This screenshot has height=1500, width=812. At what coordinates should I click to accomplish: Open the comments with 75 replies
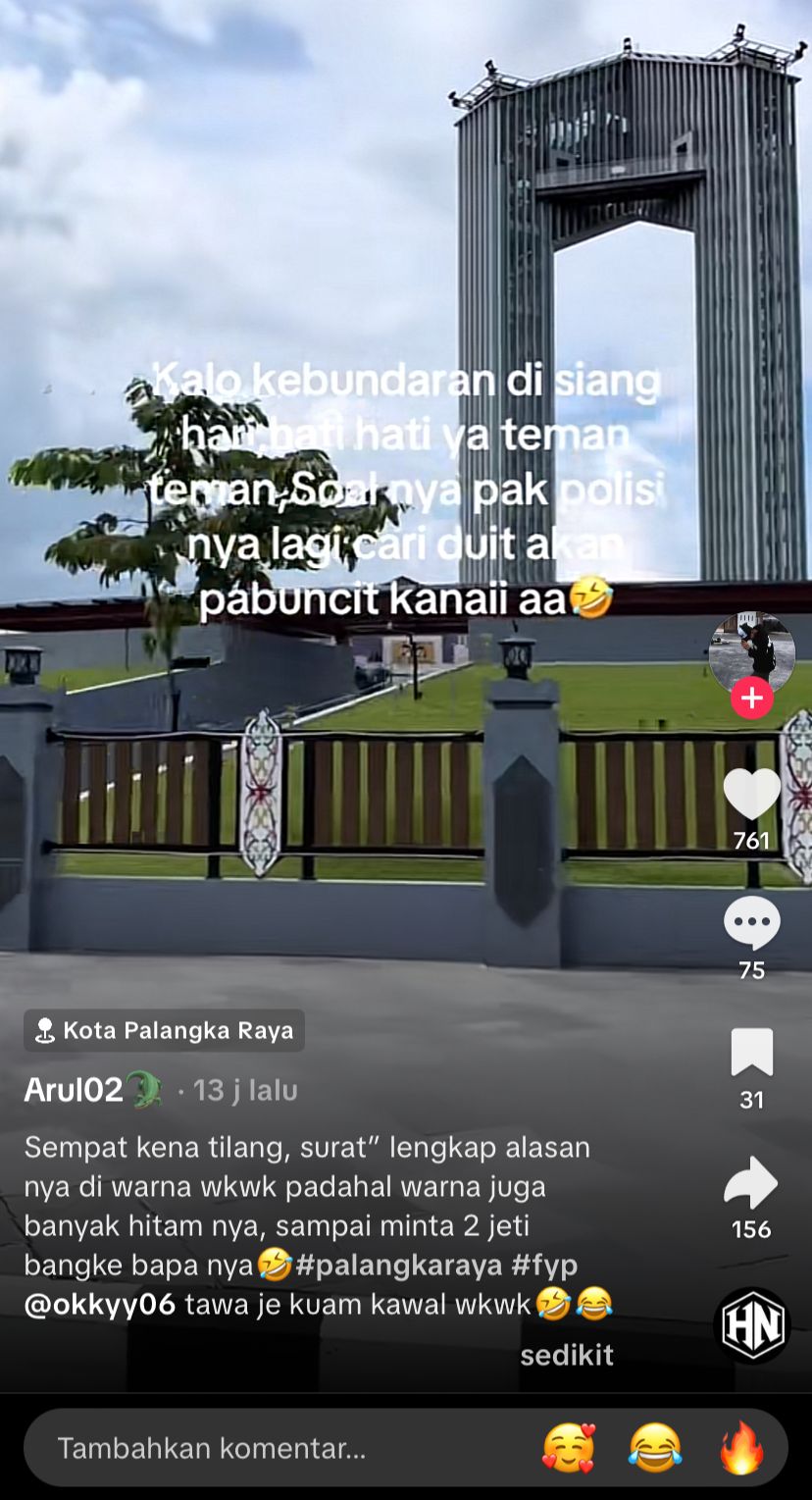pos(751,923)
